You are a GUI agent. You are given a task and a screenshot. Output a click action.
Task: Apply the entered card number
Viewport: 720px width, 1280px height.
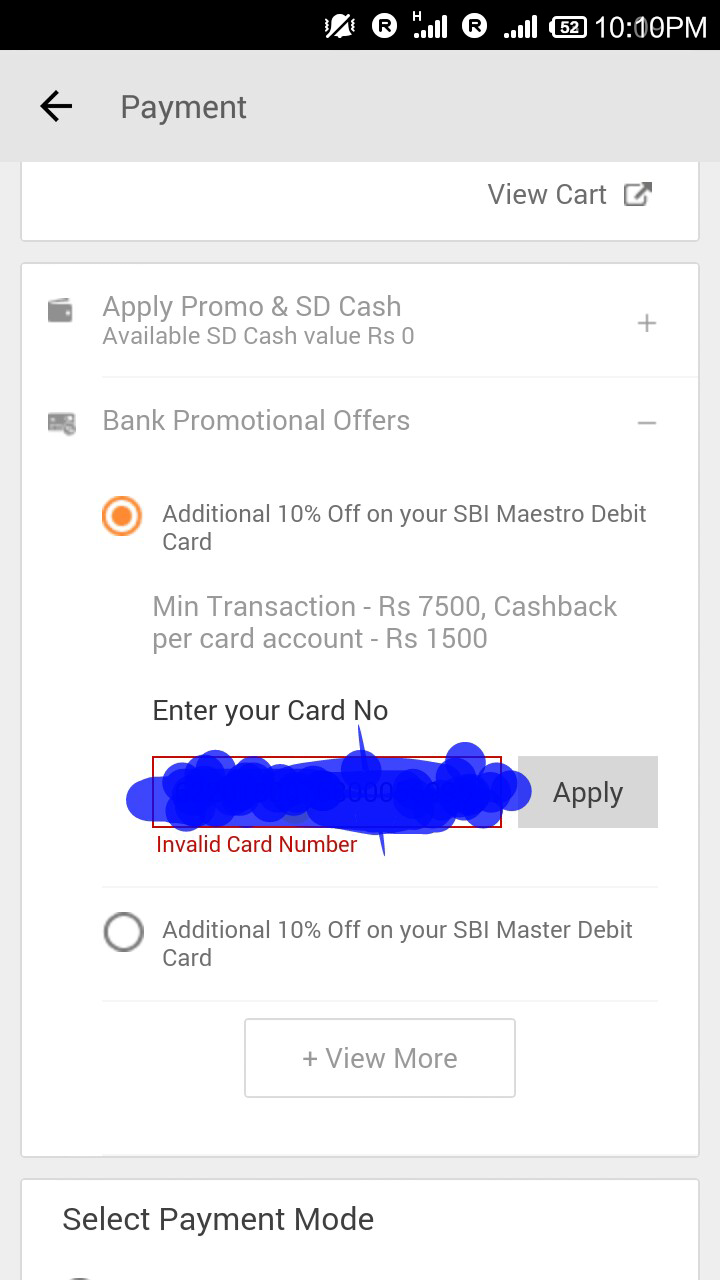tap(587, 792)
